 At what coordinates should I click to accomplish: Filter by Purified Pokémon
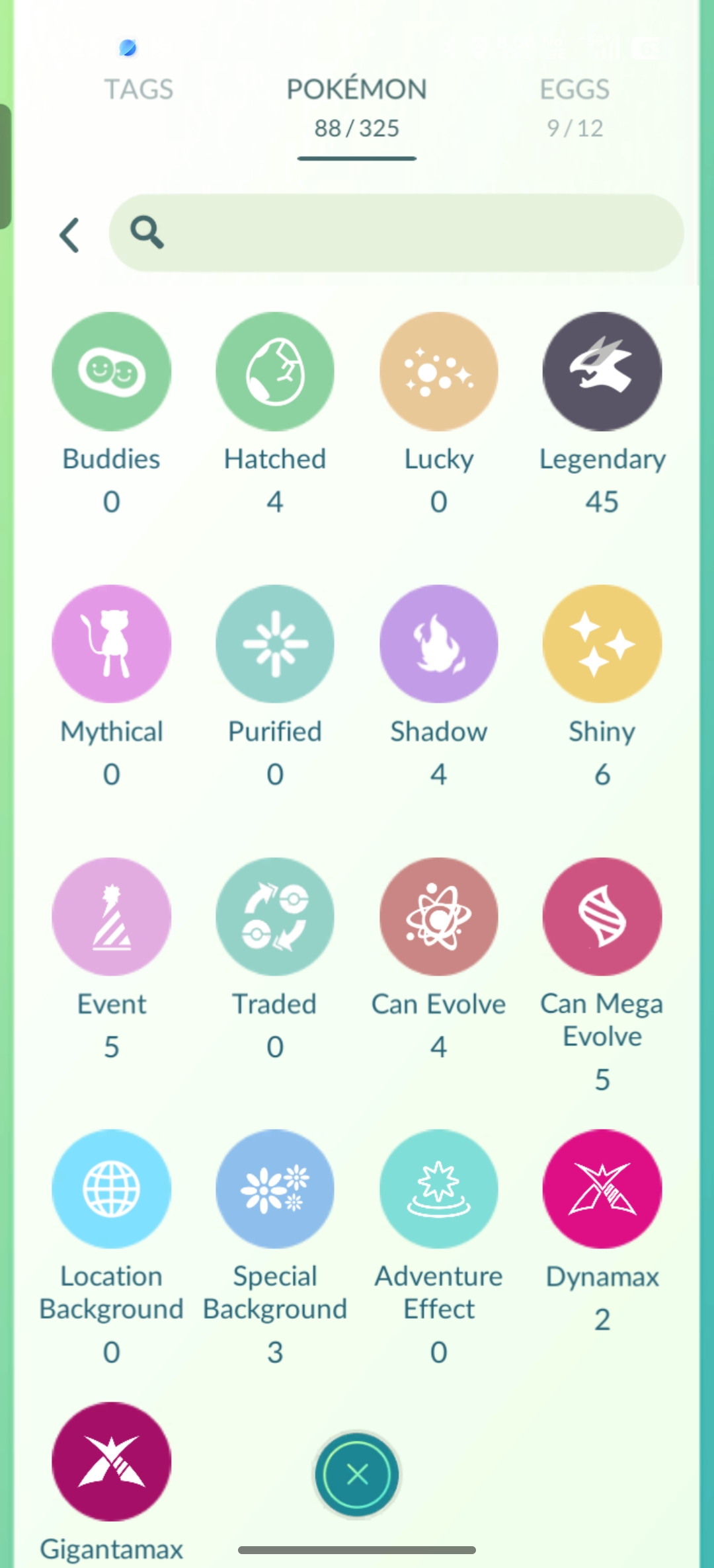pos(275,644)
